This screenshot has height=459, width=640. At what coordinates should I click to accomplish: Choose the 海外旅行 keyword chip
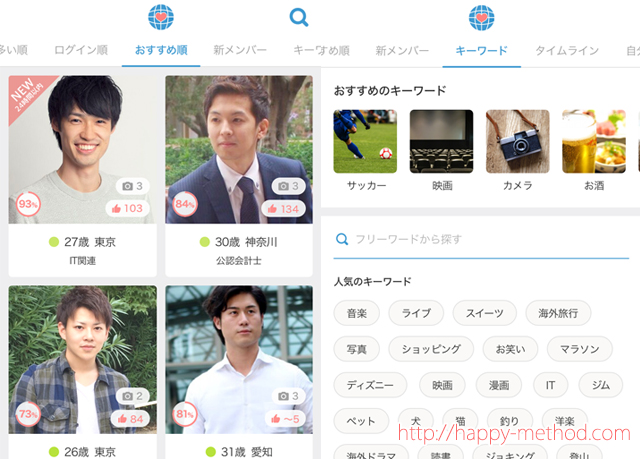pos(558,313)
